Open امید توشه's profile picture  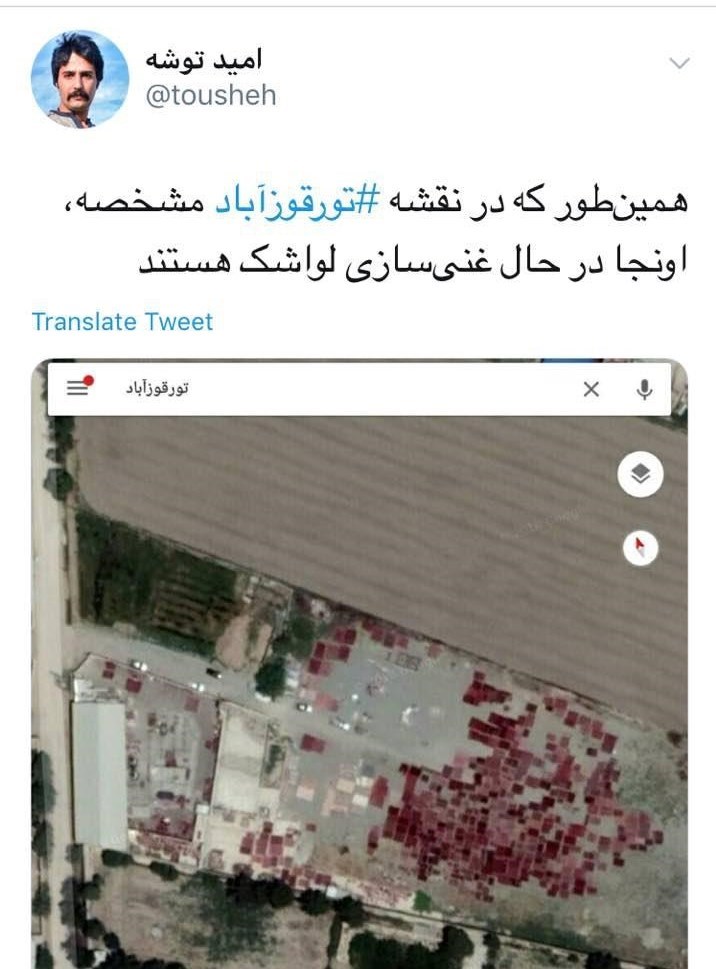80,79
